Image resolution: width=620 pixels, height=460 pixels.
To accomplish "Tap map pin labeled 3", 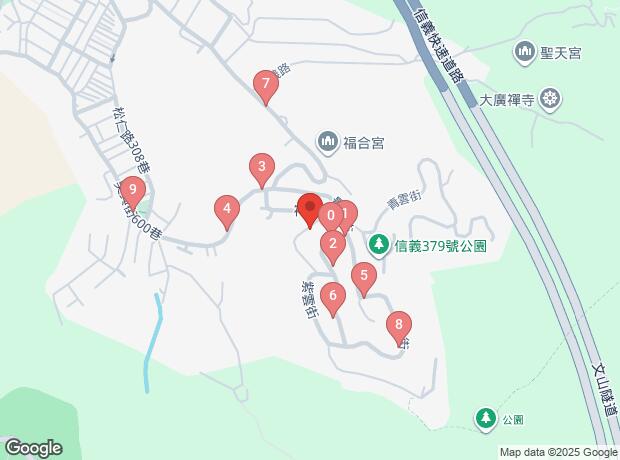I will tap(261, 168).
